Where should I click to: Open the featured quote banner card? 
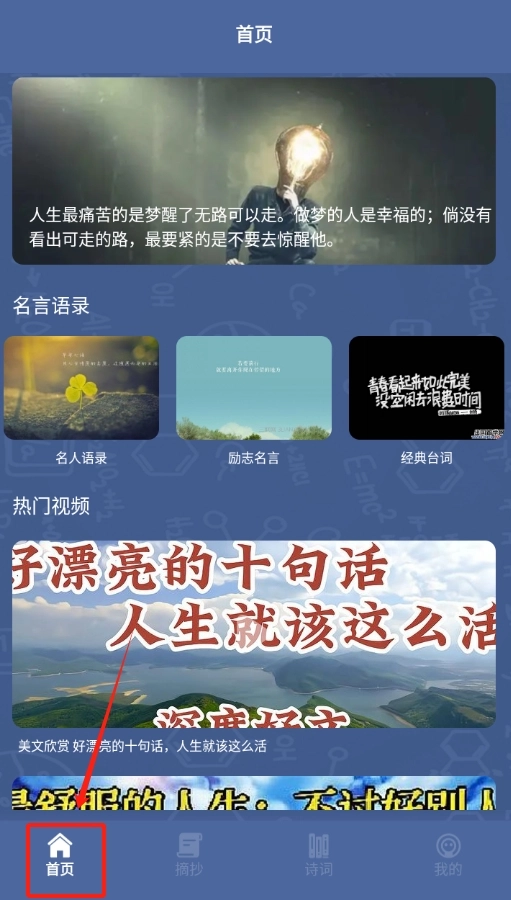click(x=254, y=171)
